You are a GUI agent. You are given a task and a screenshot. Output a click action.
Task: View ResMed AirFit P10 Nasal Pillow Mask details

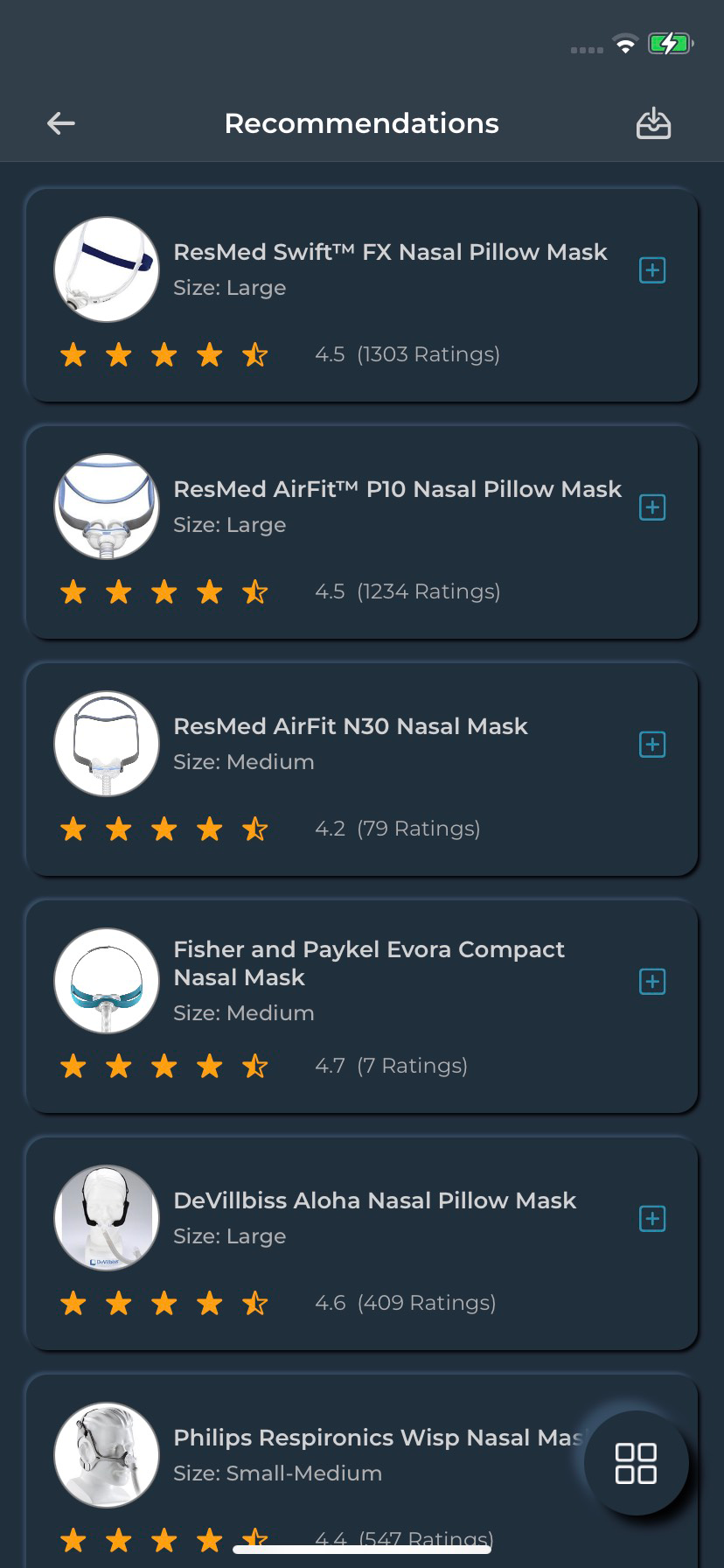(x=397, y=490)
